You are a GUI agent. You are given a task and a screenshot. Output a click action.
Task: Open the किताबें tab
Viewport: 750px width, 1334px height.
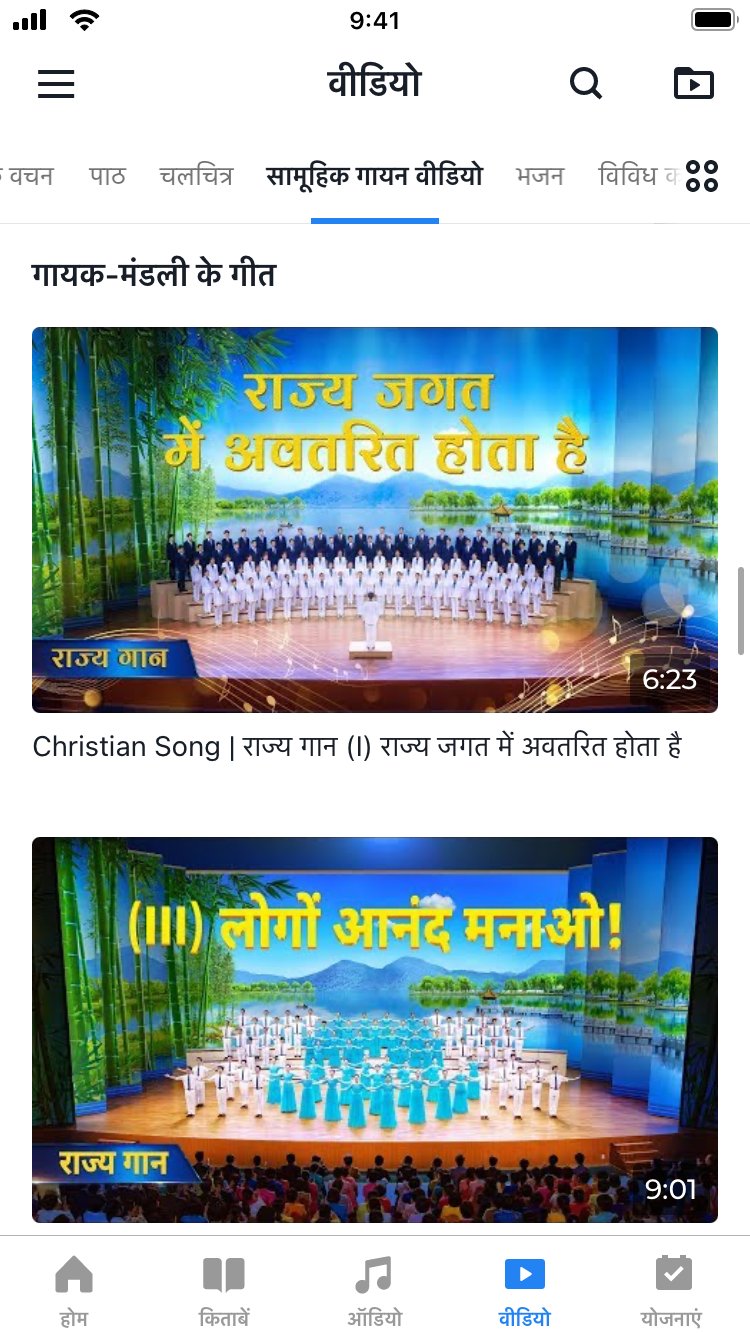point(224,1289)
